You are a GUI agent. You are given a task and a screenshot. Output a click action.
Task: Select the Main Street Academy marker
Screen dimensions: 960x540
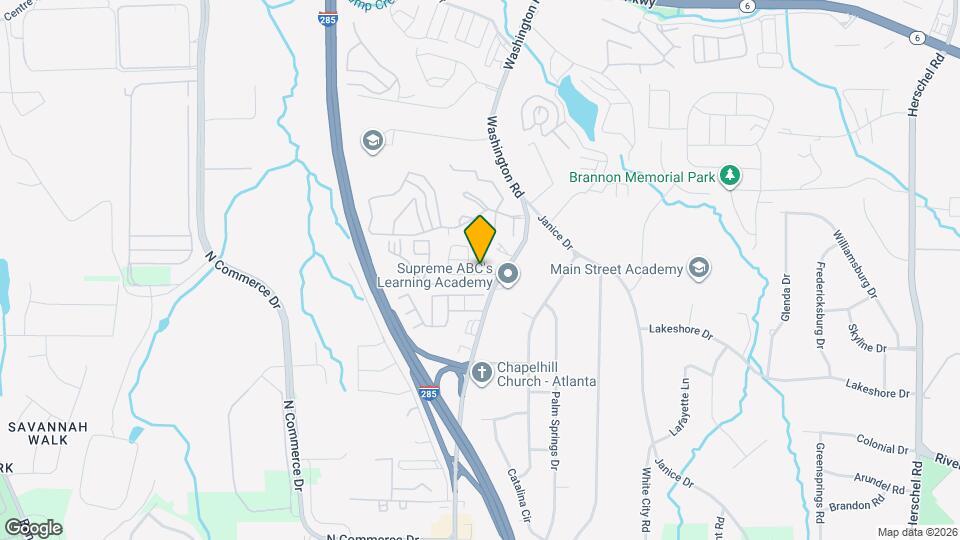(x=698, y=268)
